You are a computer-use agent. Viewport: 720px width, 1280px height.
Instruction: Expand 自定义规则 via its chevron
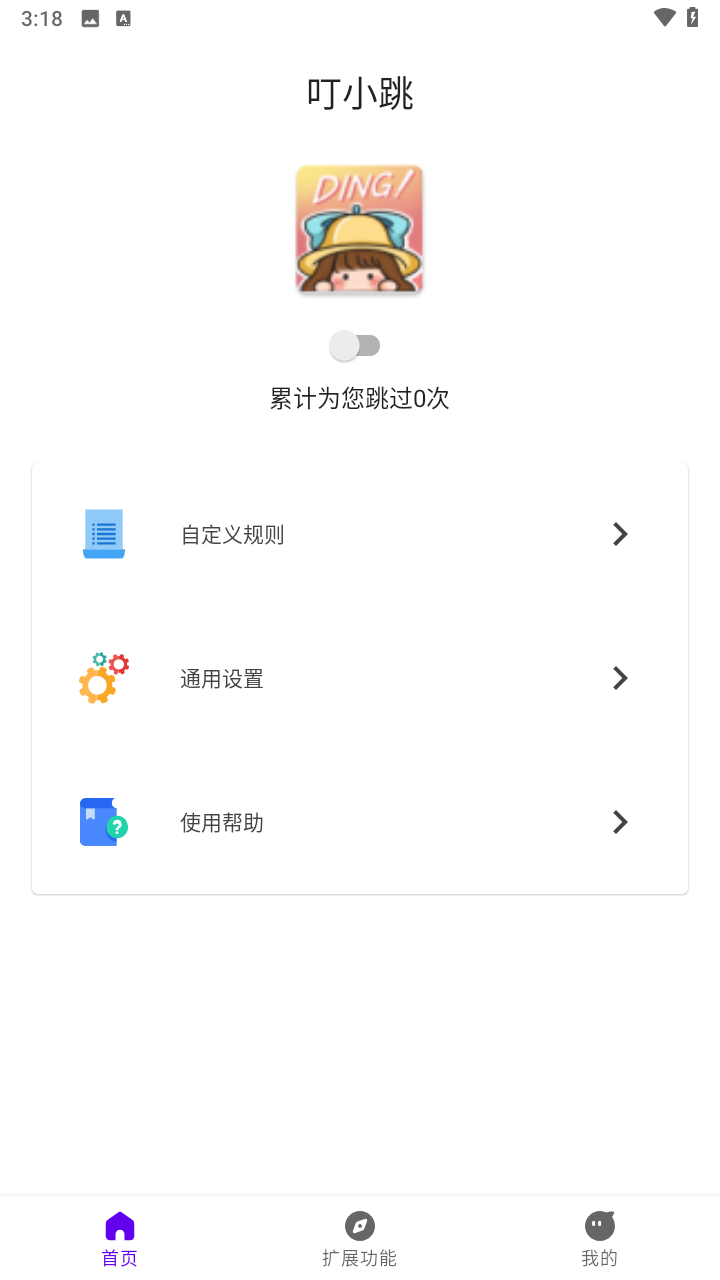[x=620, y=534]
